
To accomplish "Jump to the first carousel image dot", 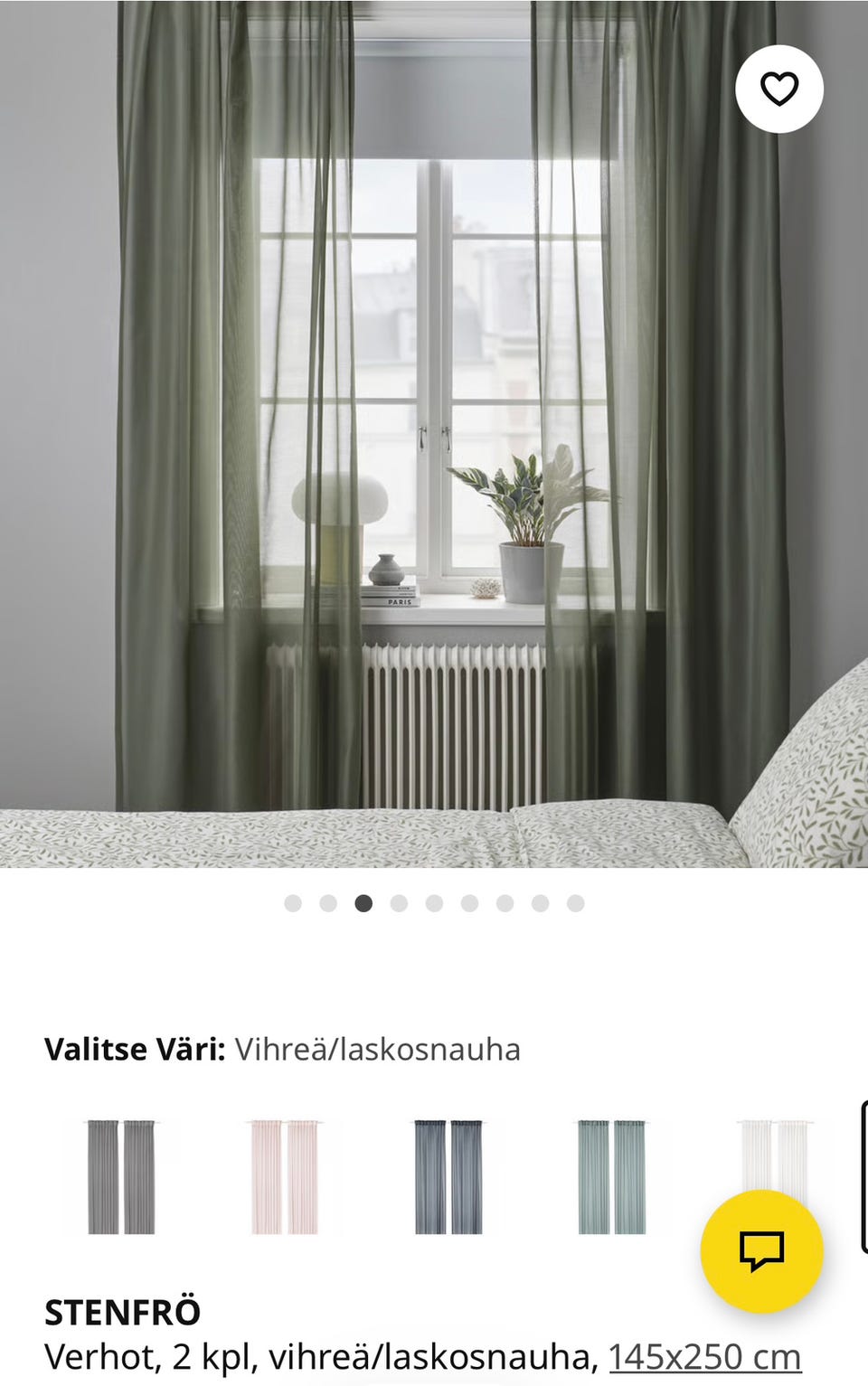I will [292, 902].
